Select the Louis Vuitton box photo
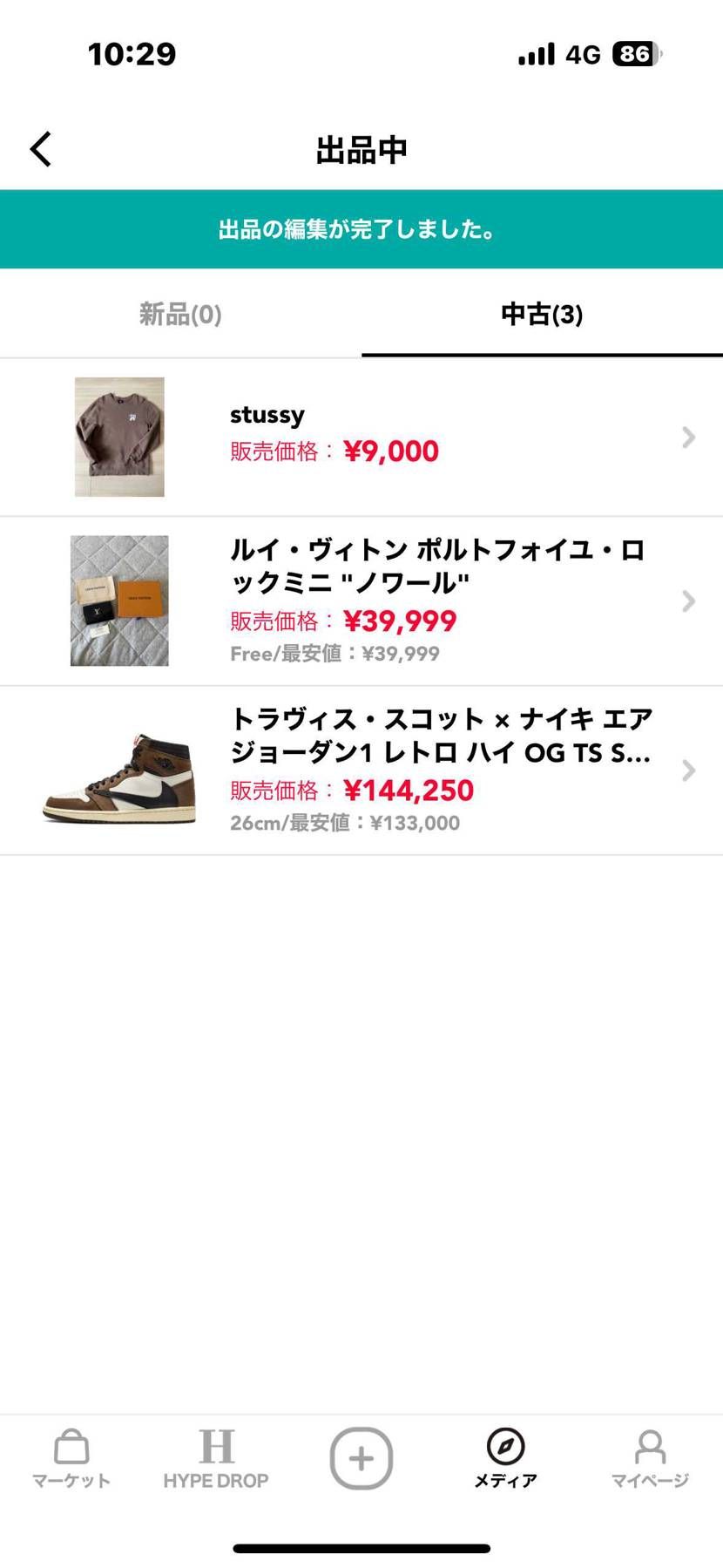The width and height of the screenshot is (723, 1568). tap(118, 601)
